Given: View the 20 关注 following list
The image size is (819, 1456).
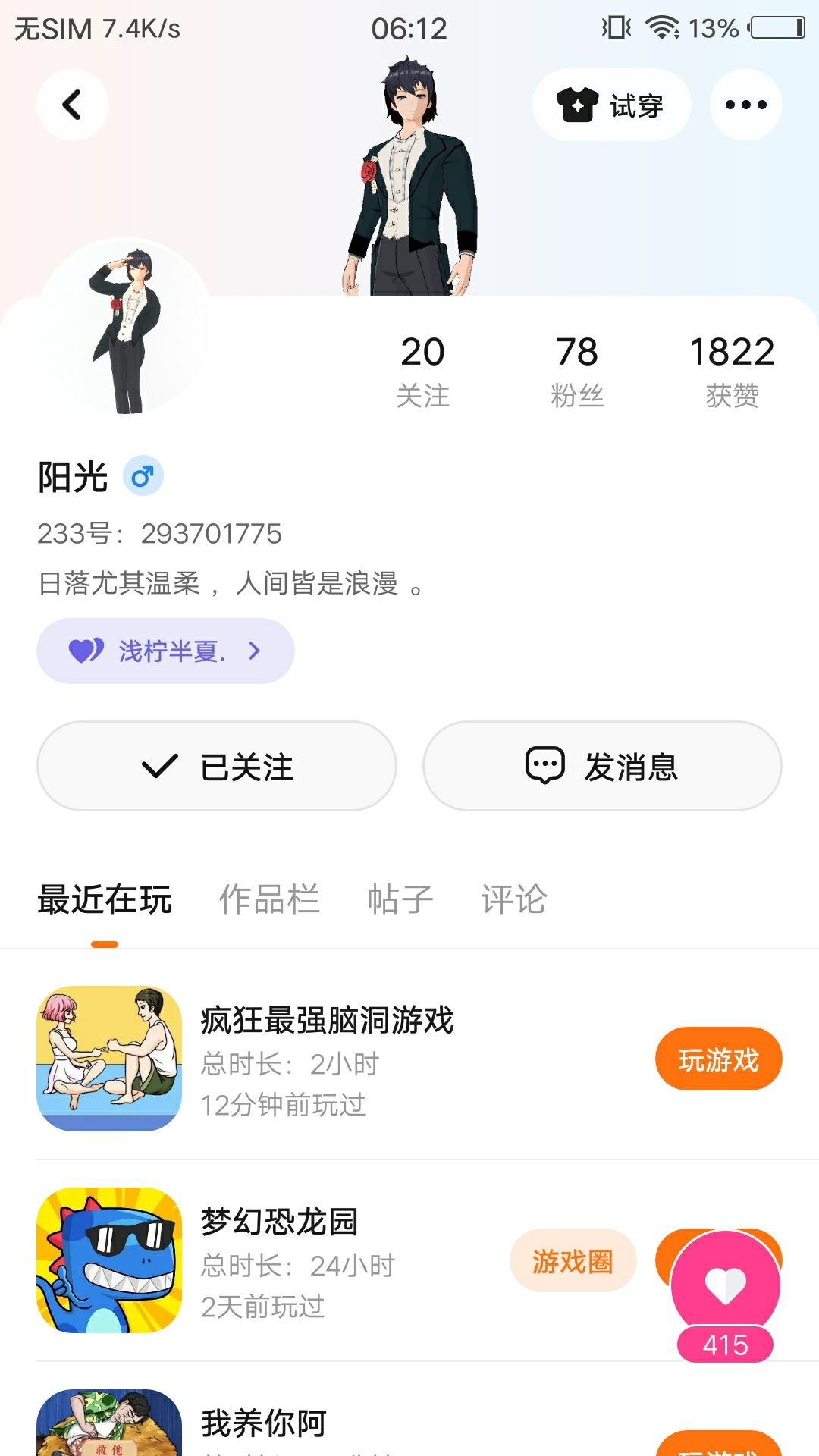Looking at the screenshot, I should [x=422, y=371].
